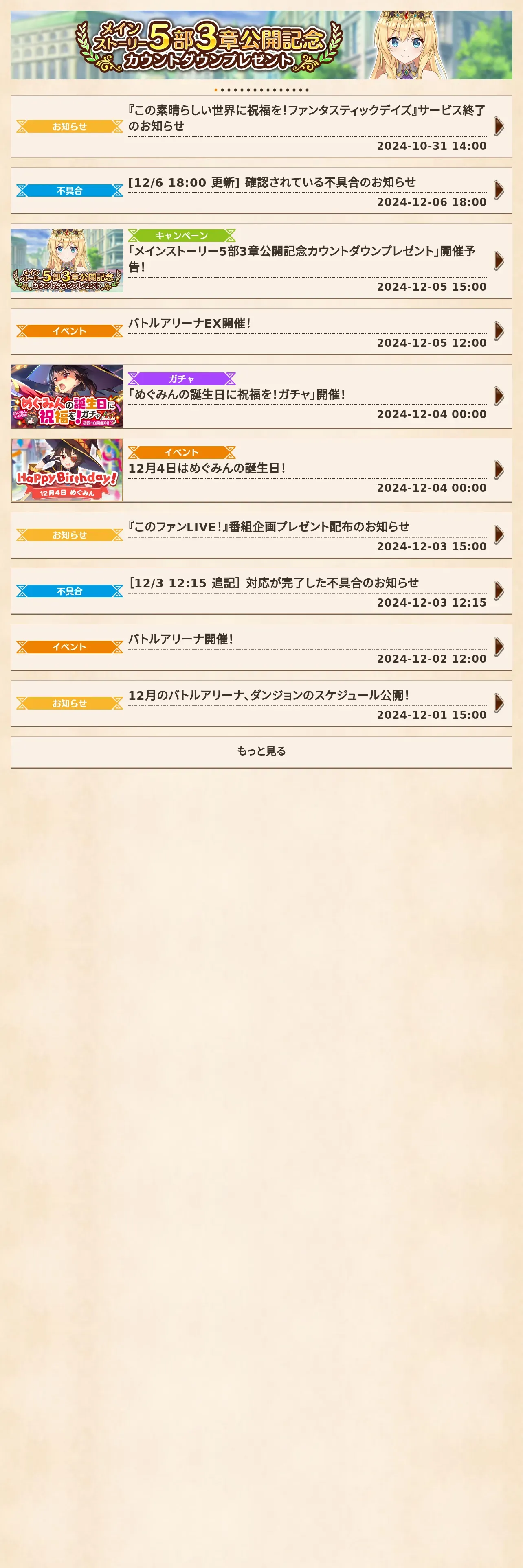Image resolution: width=523 pixels, height=1568 pixels.
Task: Open バトルアリーナ開催! from 2024-12-02
Action: click(x=261, y=647)
